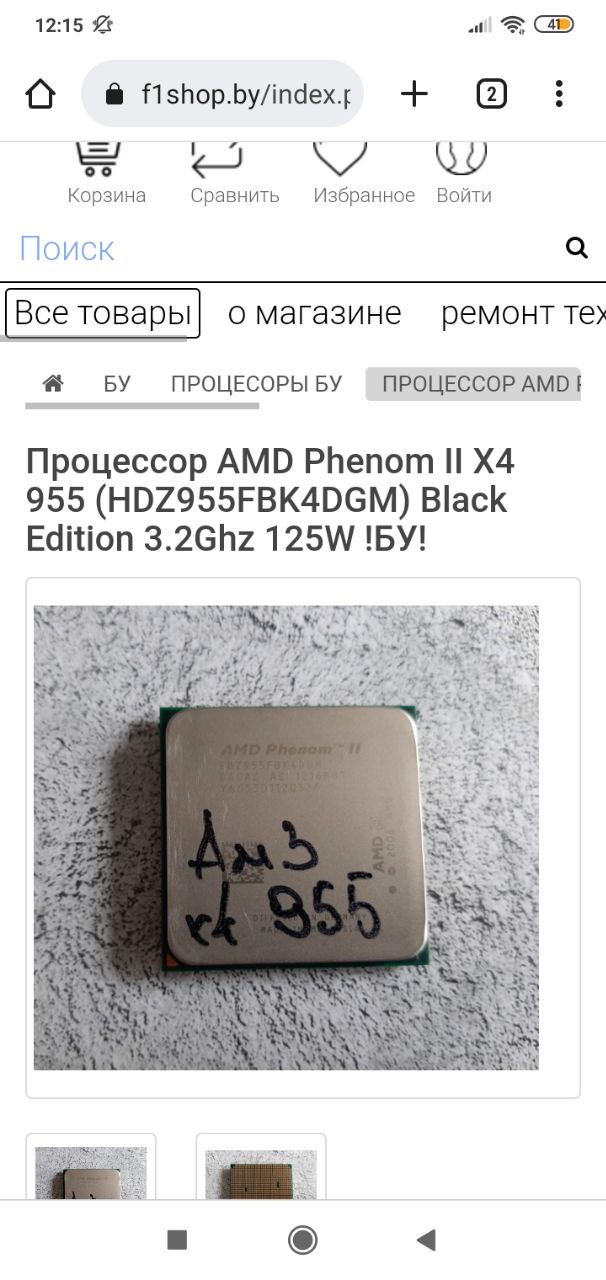Screen dimensions: 606x1280
Task: Open the ПРОЦЕСОРЫ БУ breadcrumb
Action: 256,384
